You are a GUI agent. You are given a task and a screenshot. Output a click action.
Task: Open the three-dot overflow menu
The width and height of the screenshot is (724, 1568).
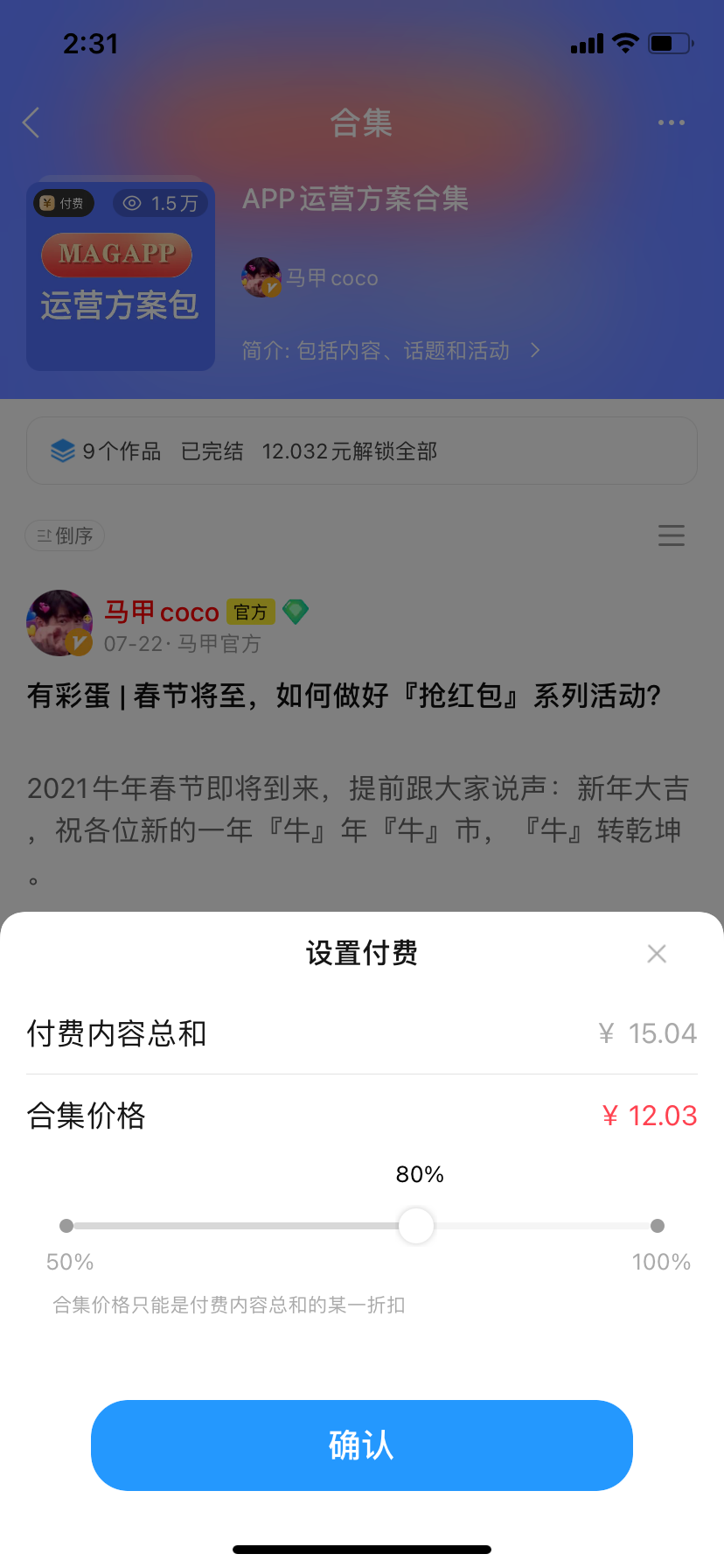pos(671,122)
